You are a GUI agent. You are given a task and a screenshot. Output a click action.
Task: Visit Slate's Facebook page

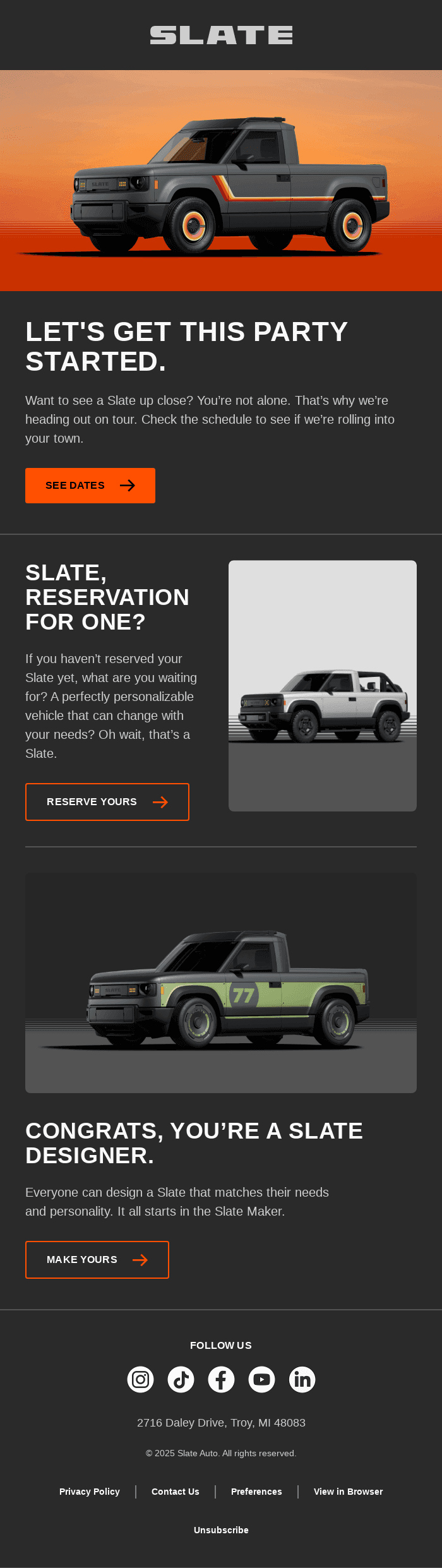click(x=221, y=1379)
